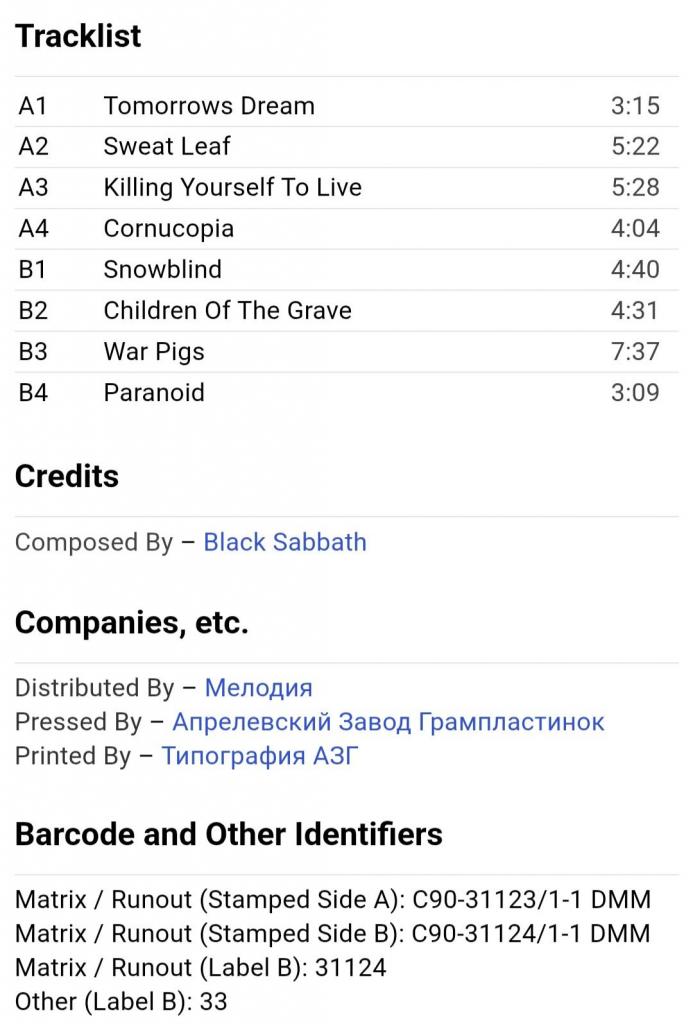Open Апрелевский Завод Грампластинок link
This screenshot has width=693, height=1024.
click(388, 722)
